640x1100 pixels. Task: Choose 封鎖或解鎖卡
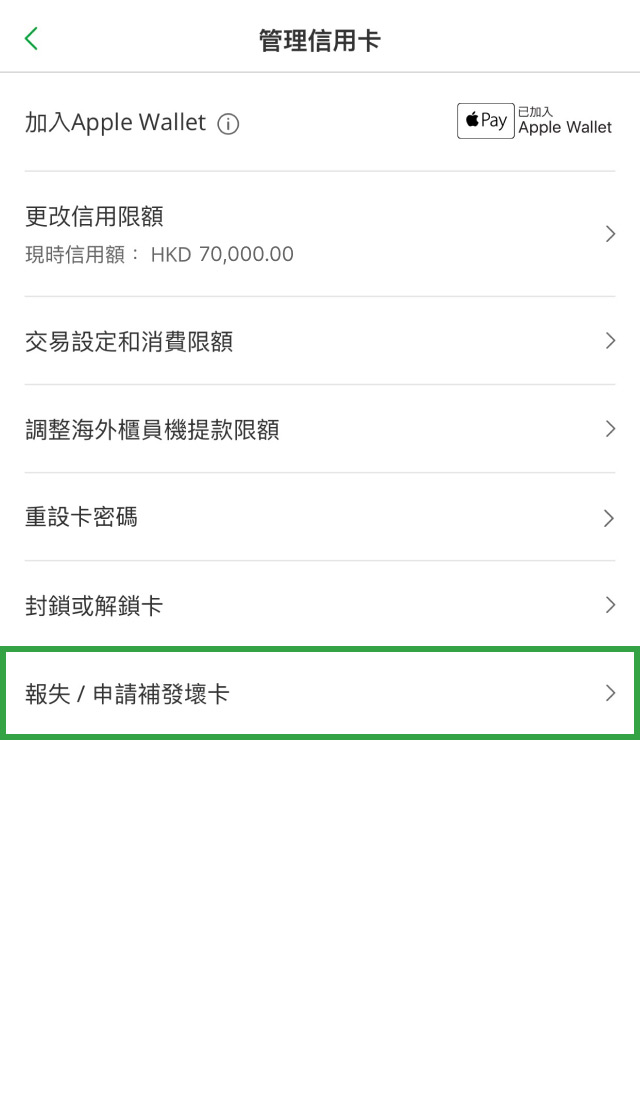coord(319,605)
